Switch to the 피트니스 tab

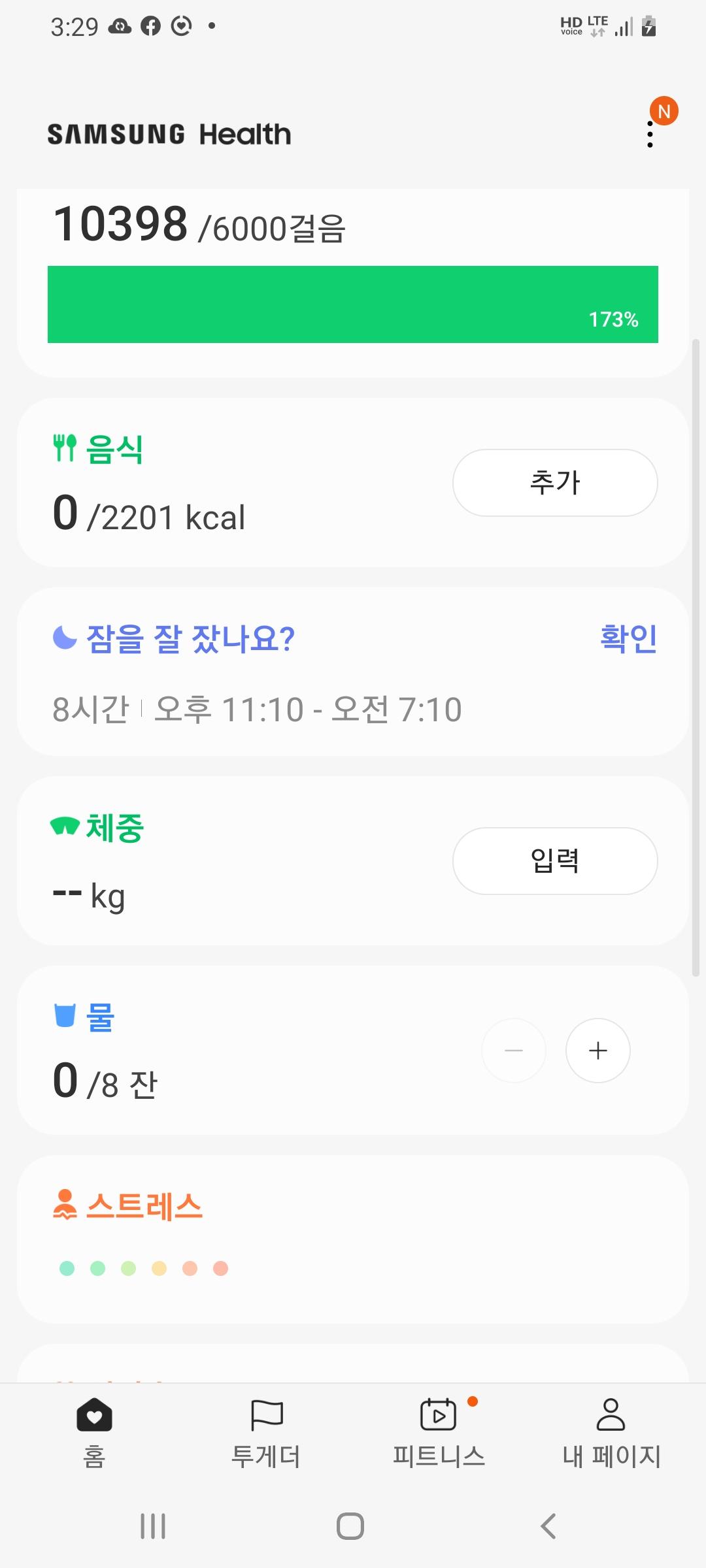[x=439, y=1432]
